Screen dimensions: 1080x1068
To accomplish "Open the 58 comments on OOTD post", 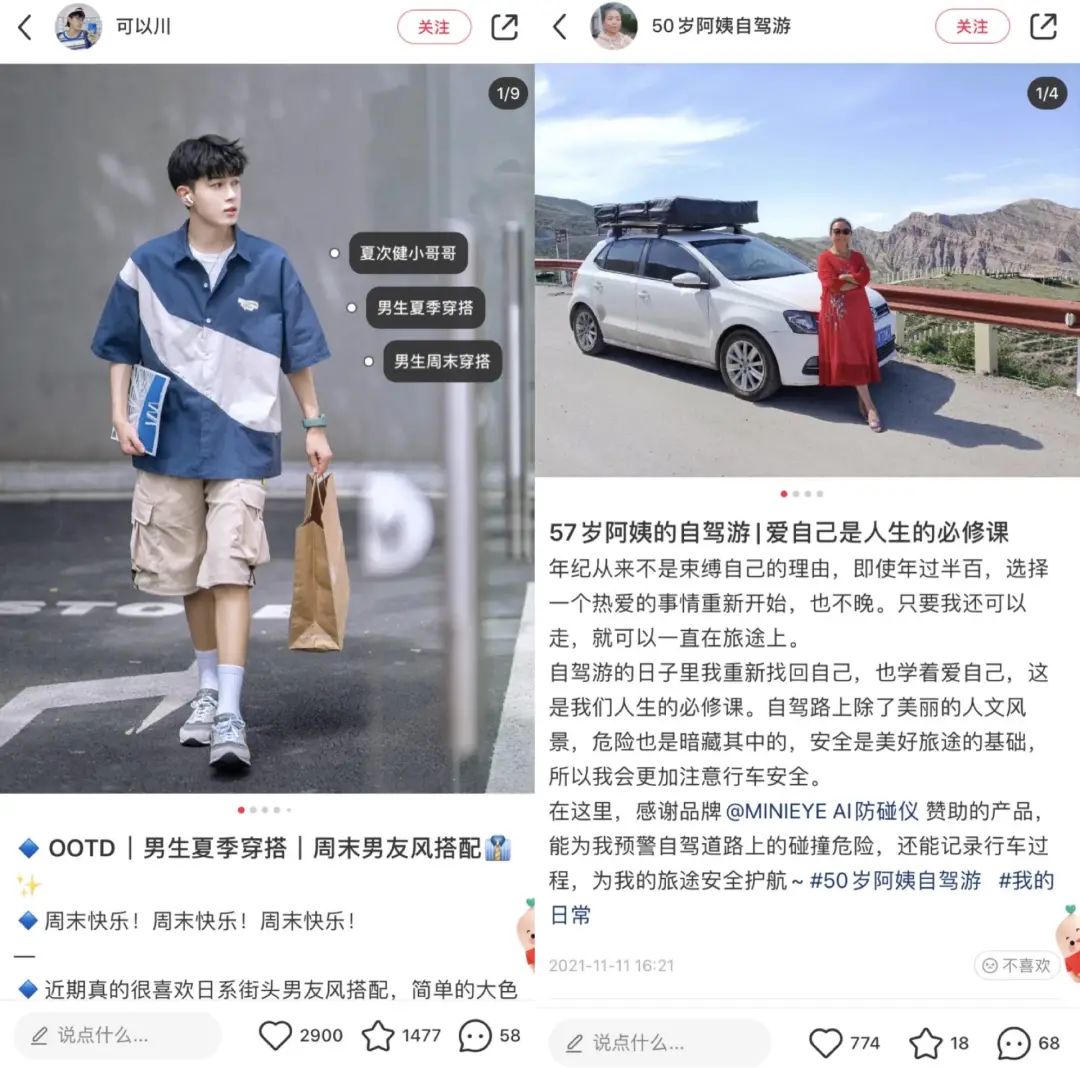I will 475,1035.
